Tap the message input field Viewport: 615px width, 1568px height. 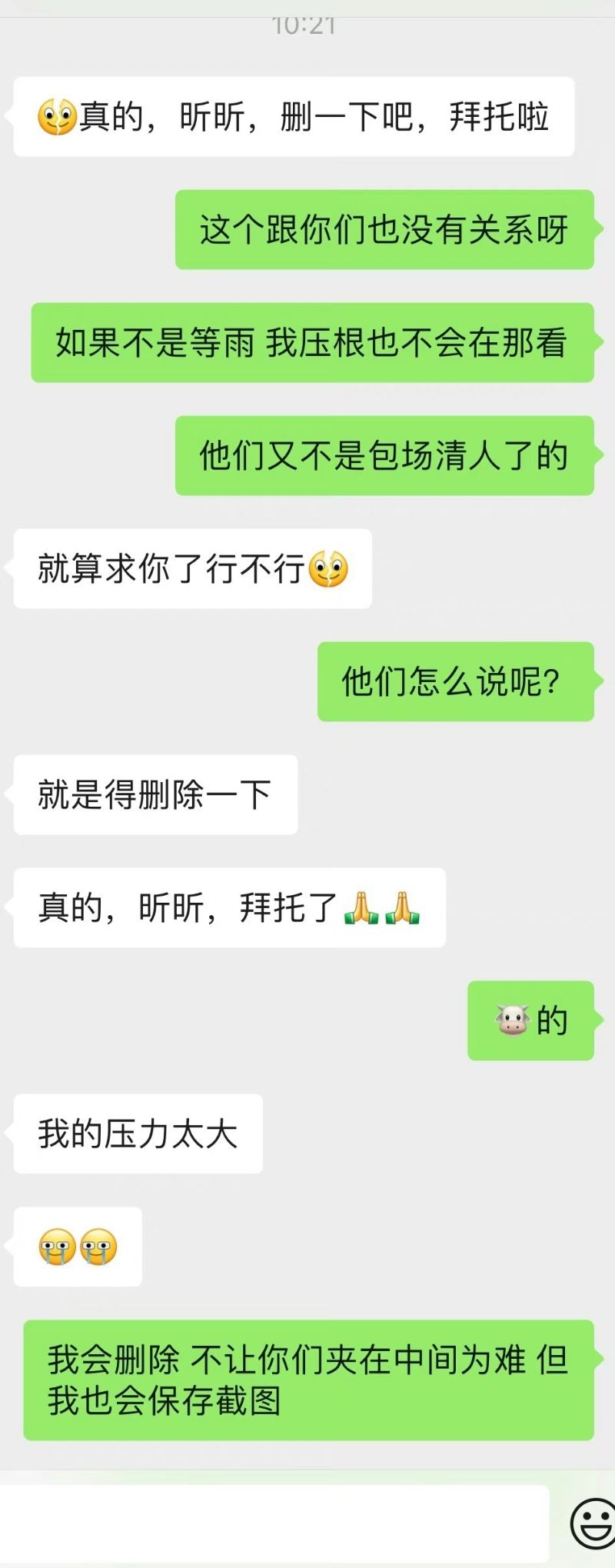(273, 1523)
